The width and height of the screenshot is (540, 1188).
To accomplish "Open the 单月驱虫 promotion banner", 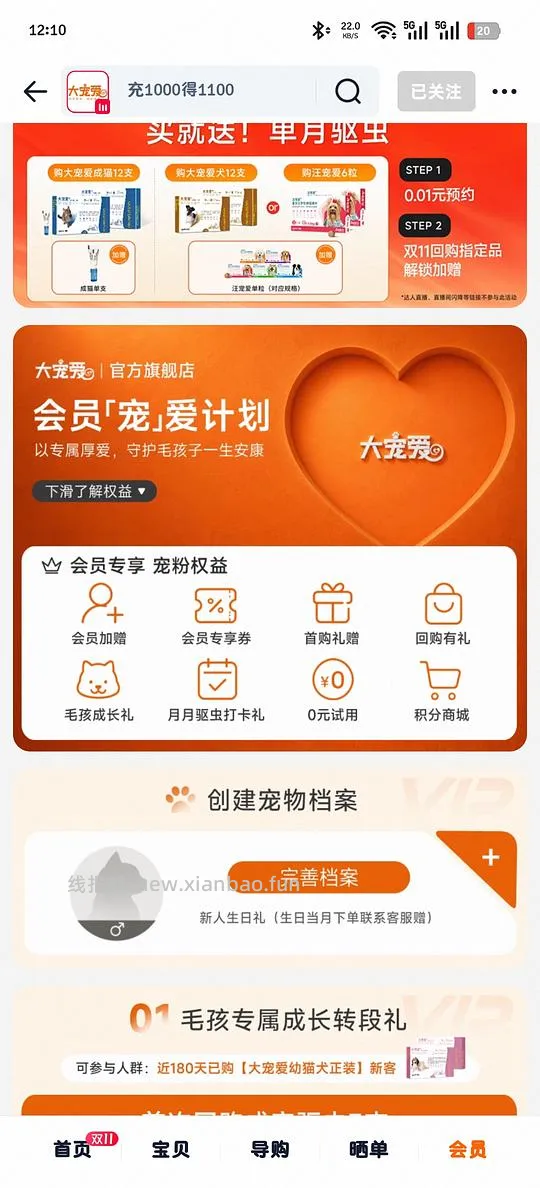I will [x=270, y=214].
